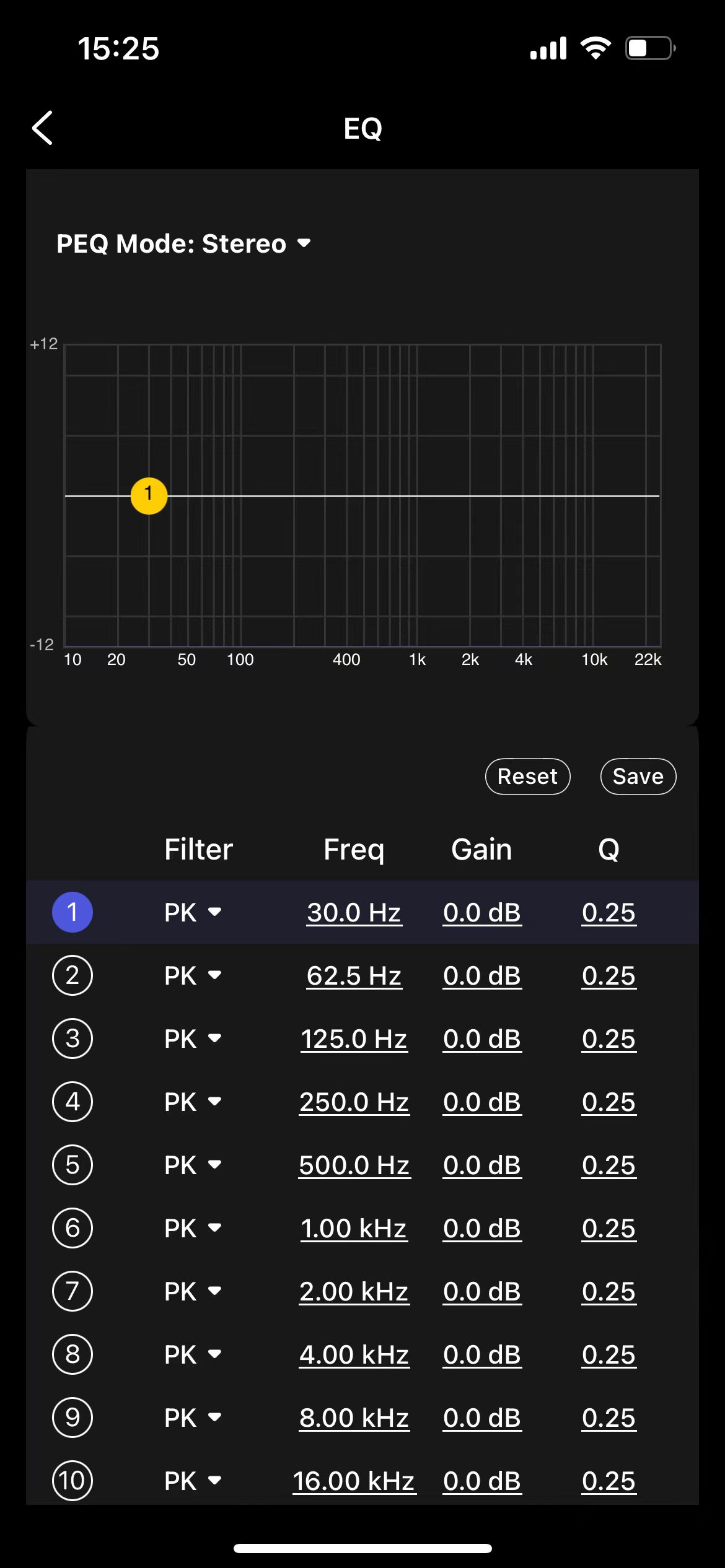The image size is (725, 1568).
Task: Select band number 4
Action: 72,1102
